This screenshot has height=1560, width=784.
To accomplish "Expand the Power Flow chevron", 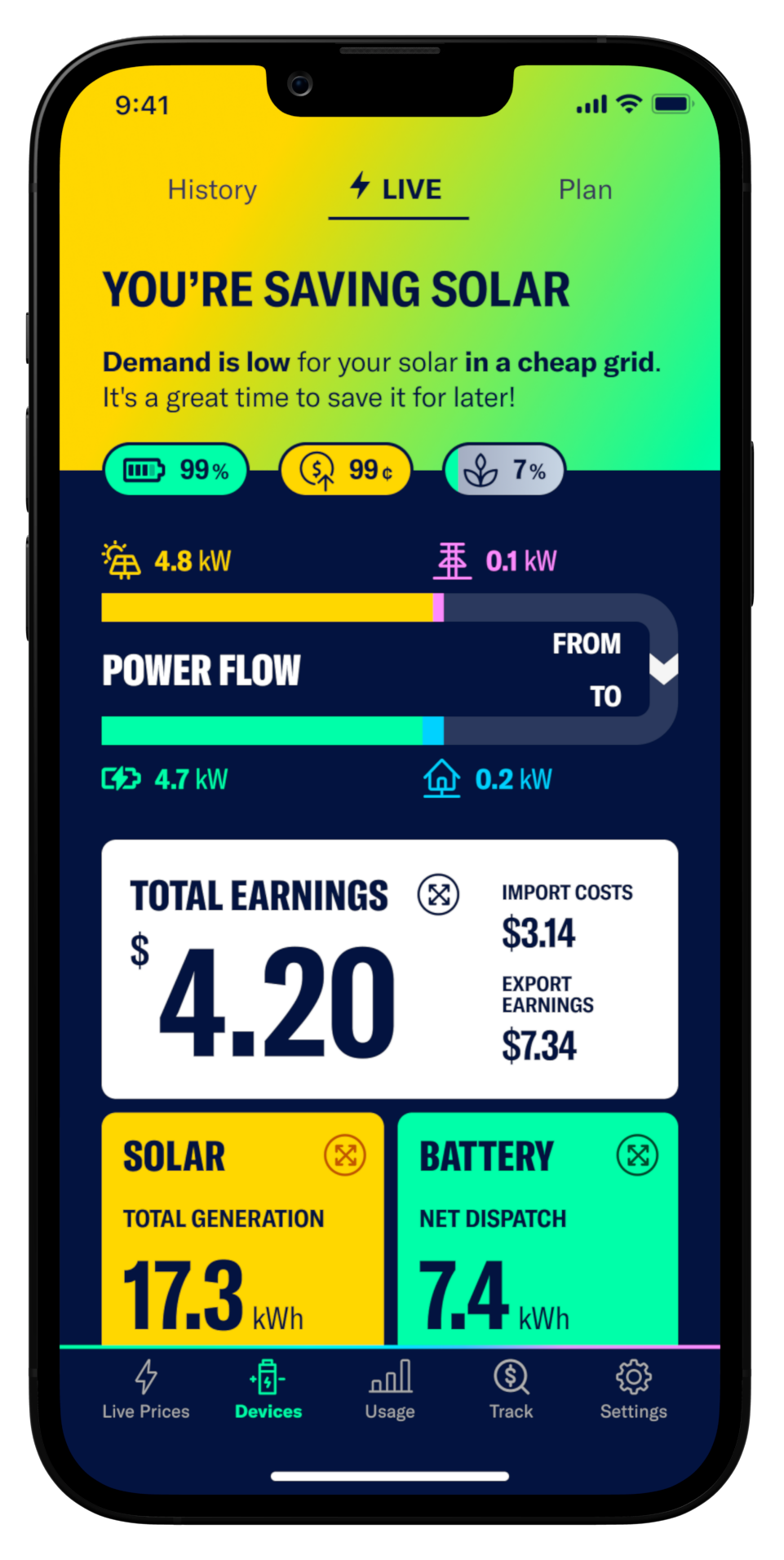I will pyautogui.click(x=663, y=669).
